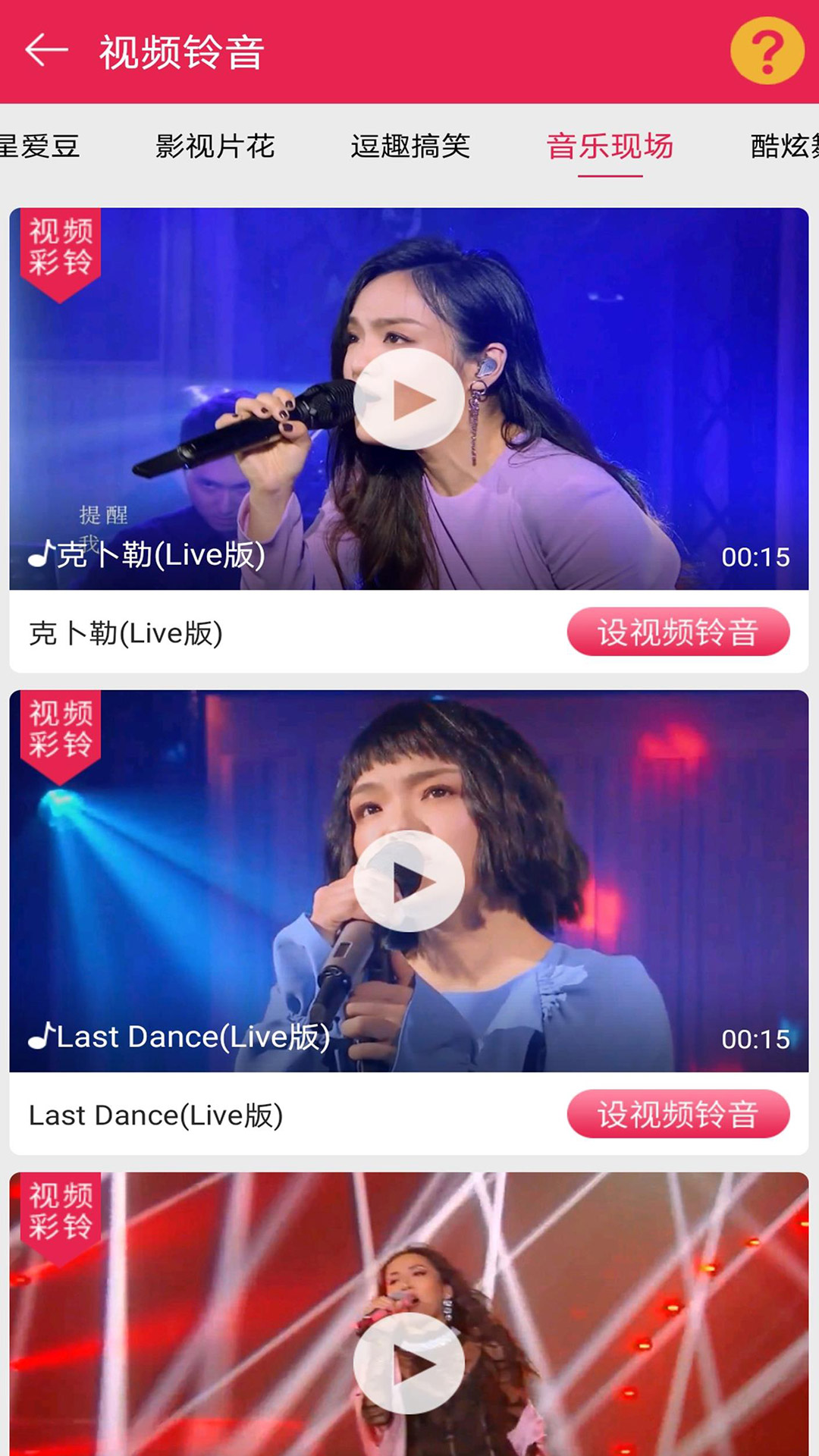The image size is (819, 1456).
Task: Switch to the 影视片花 tab
Action: coord(215,146)
